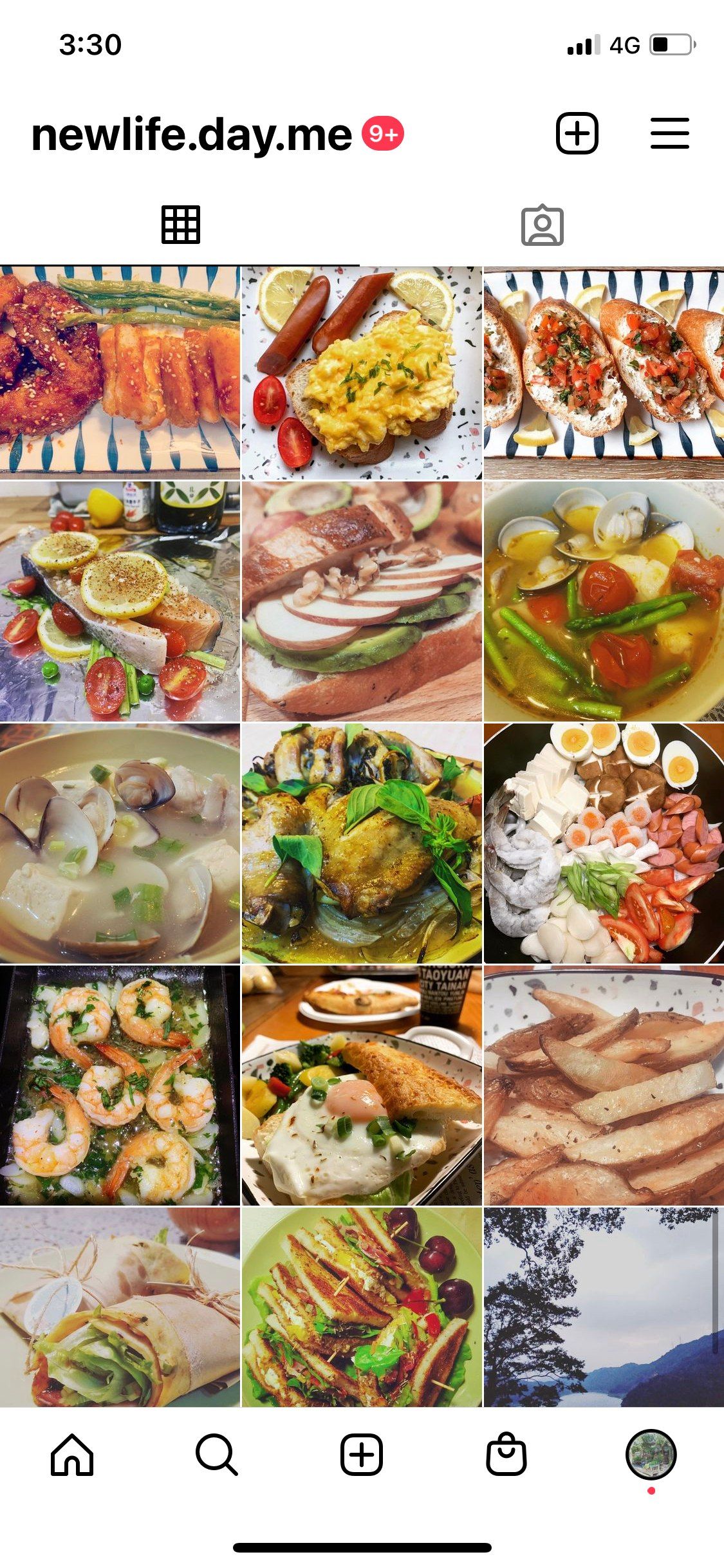The height and width of the screenshot is (1568, 724).
Task: Open the bruschetta with tomato post
Action: pyautogui.click(x=604, y=373)
